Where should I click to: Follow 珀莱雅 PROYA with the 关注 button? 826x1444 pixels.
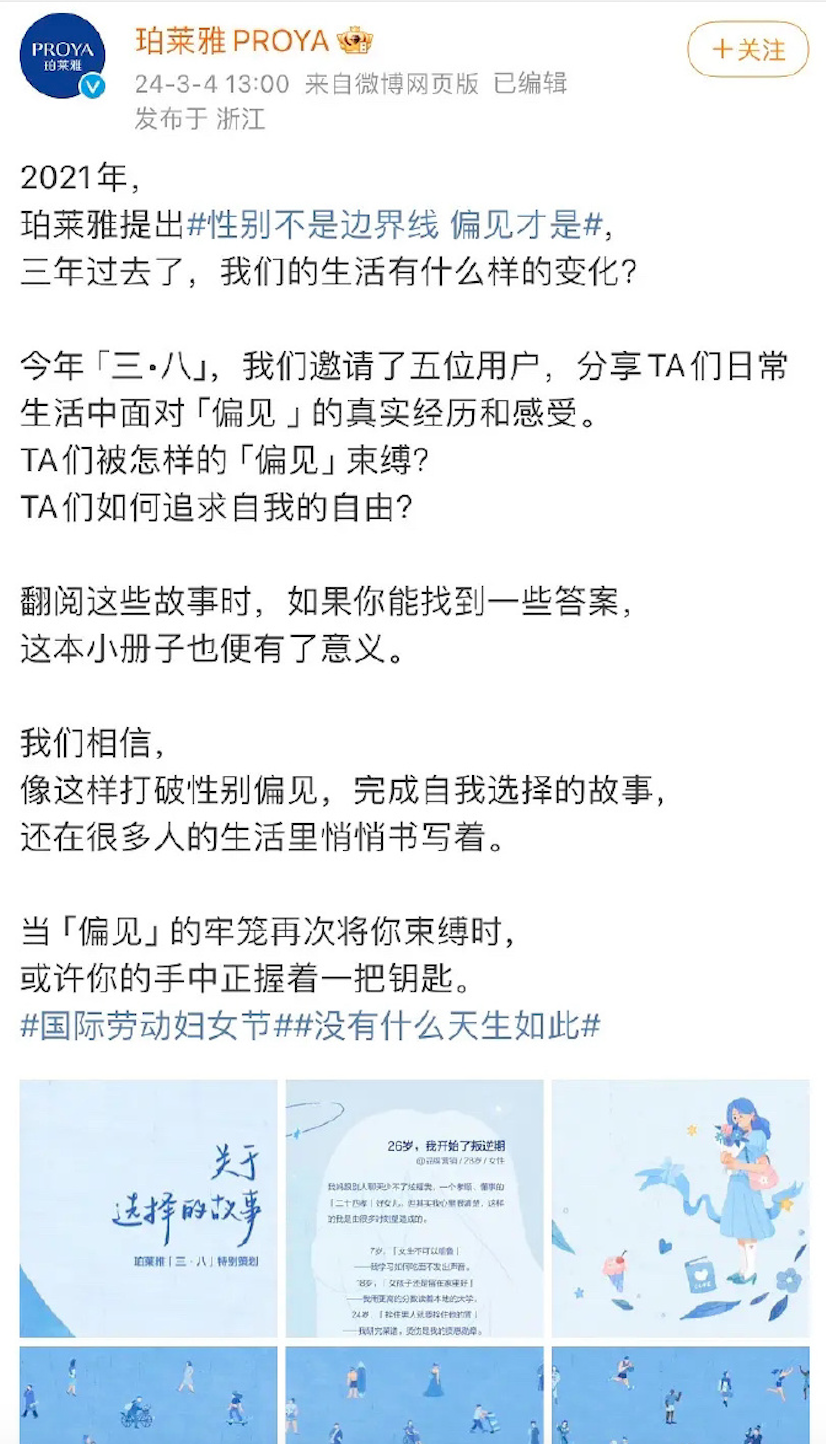[x=748, y=49]
